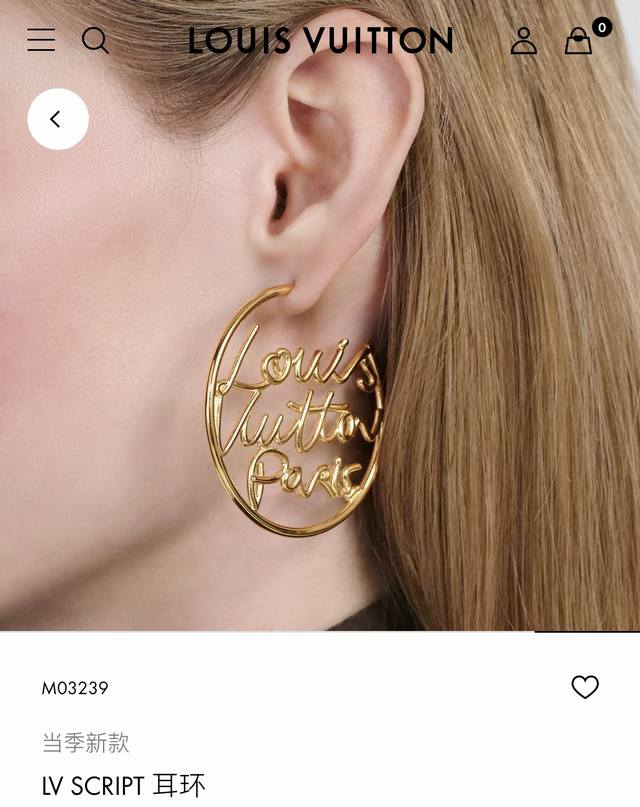Add LV Script earrings to wishlist
Screen dimensions: 640x807
(585, 687)
